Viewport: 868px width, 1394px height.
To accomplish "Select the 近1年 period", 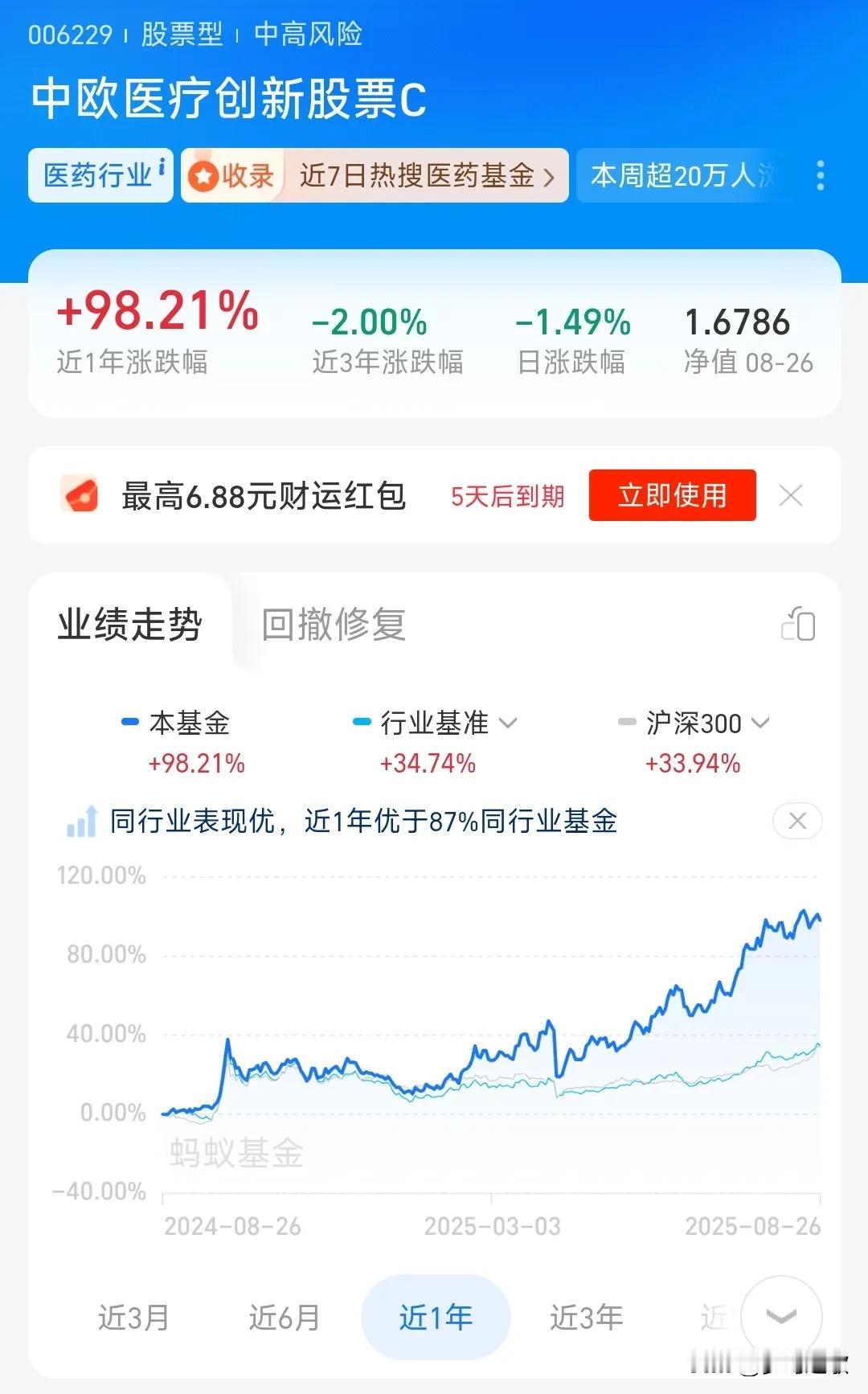I will pos(436,1317).
